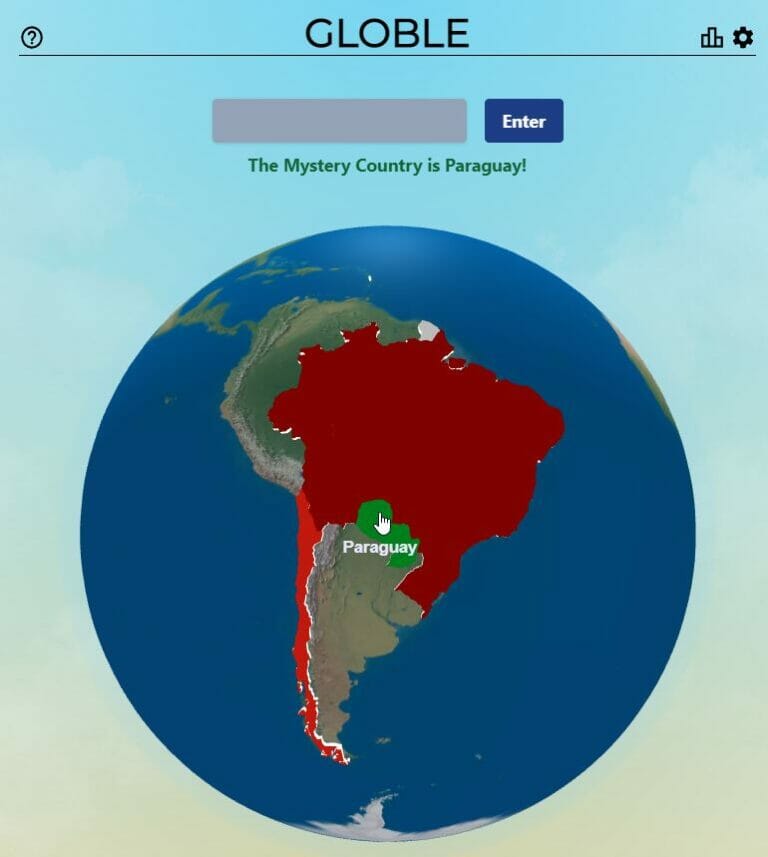Tap the country guess input field

click(339, 121)
